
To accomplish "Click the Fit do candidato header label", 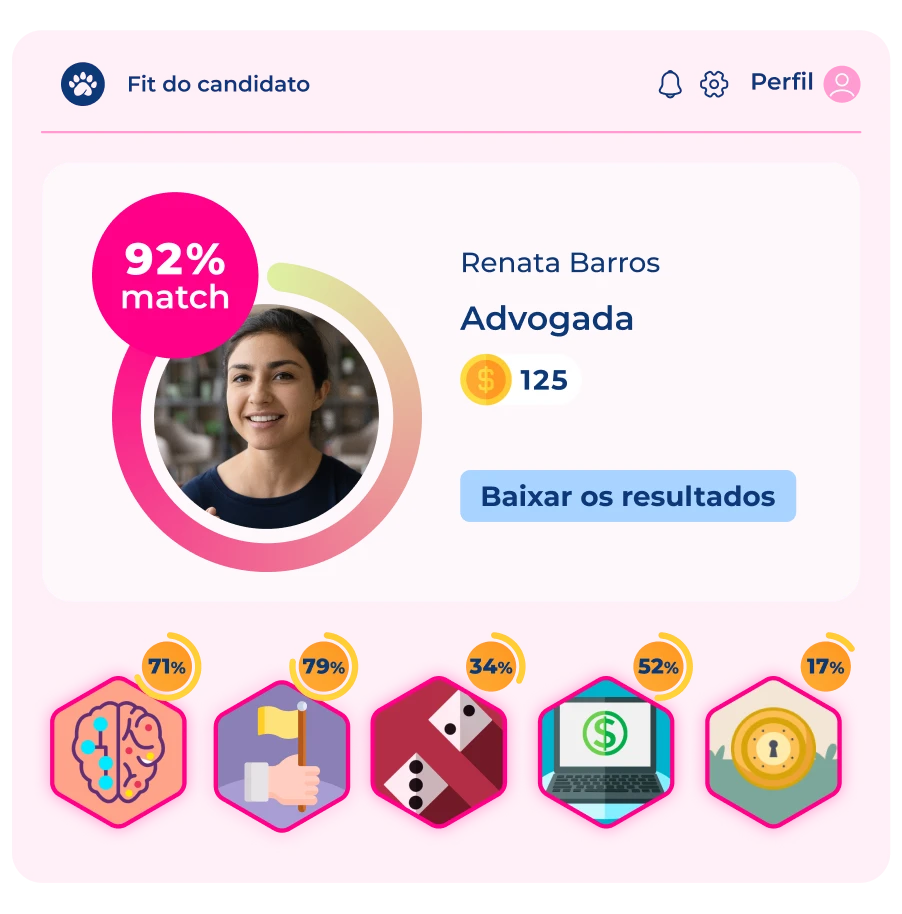I will click(x=218, y=84).
